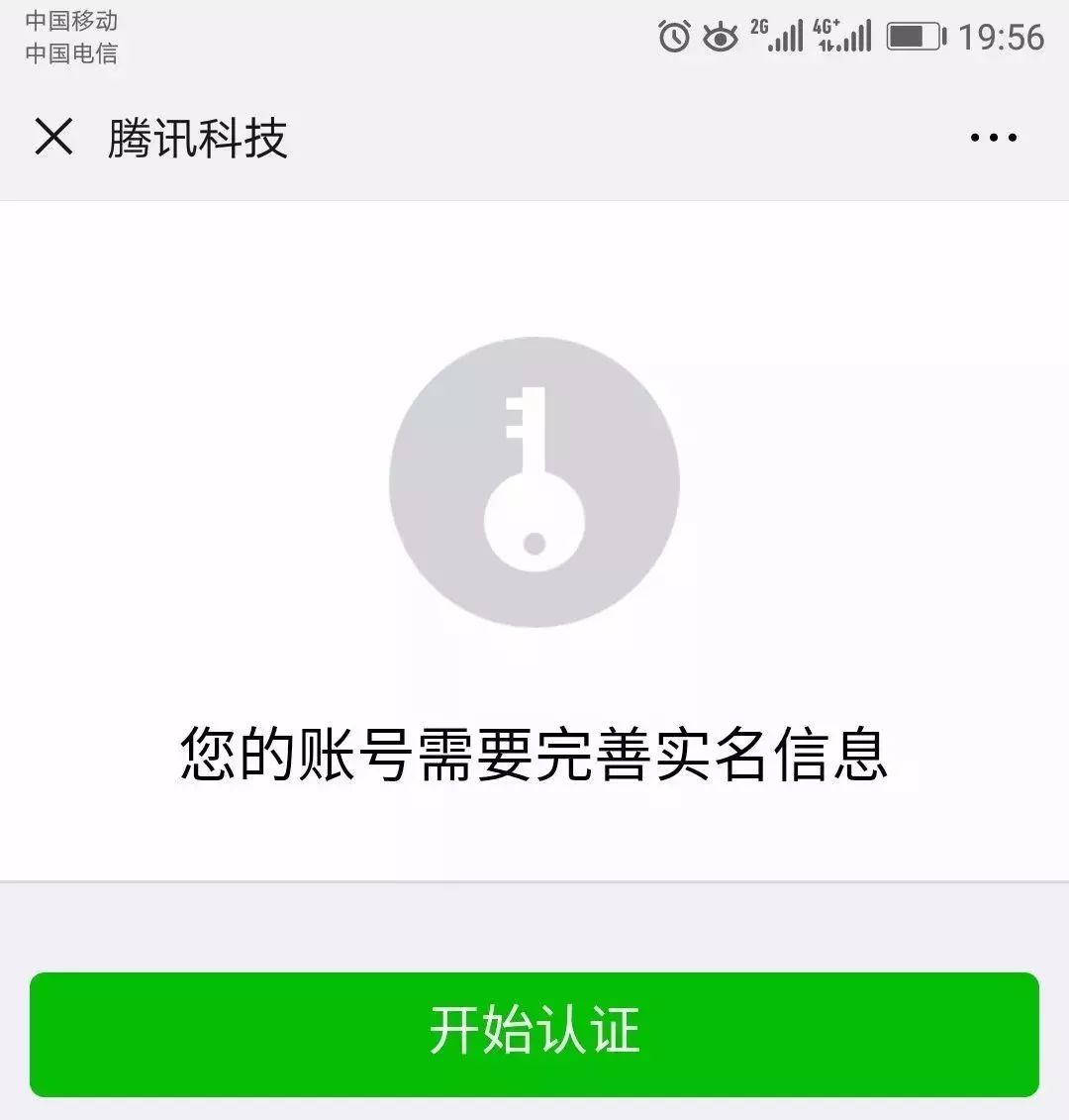Click the battery indicator in the status bar
The width and height of the screenshot is (1069, 1120).
[911, 35]
